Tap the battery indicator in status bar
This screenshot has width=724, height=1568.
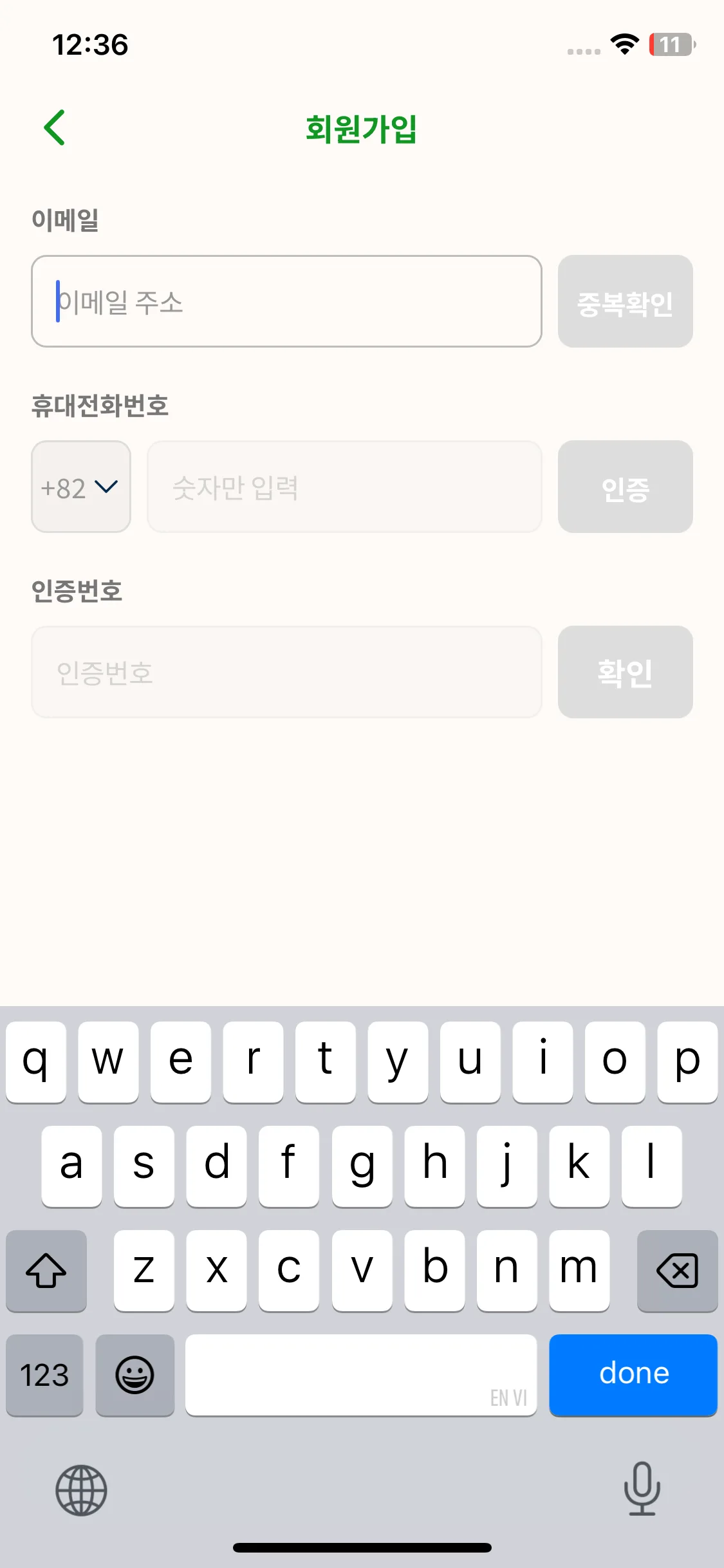670,44
